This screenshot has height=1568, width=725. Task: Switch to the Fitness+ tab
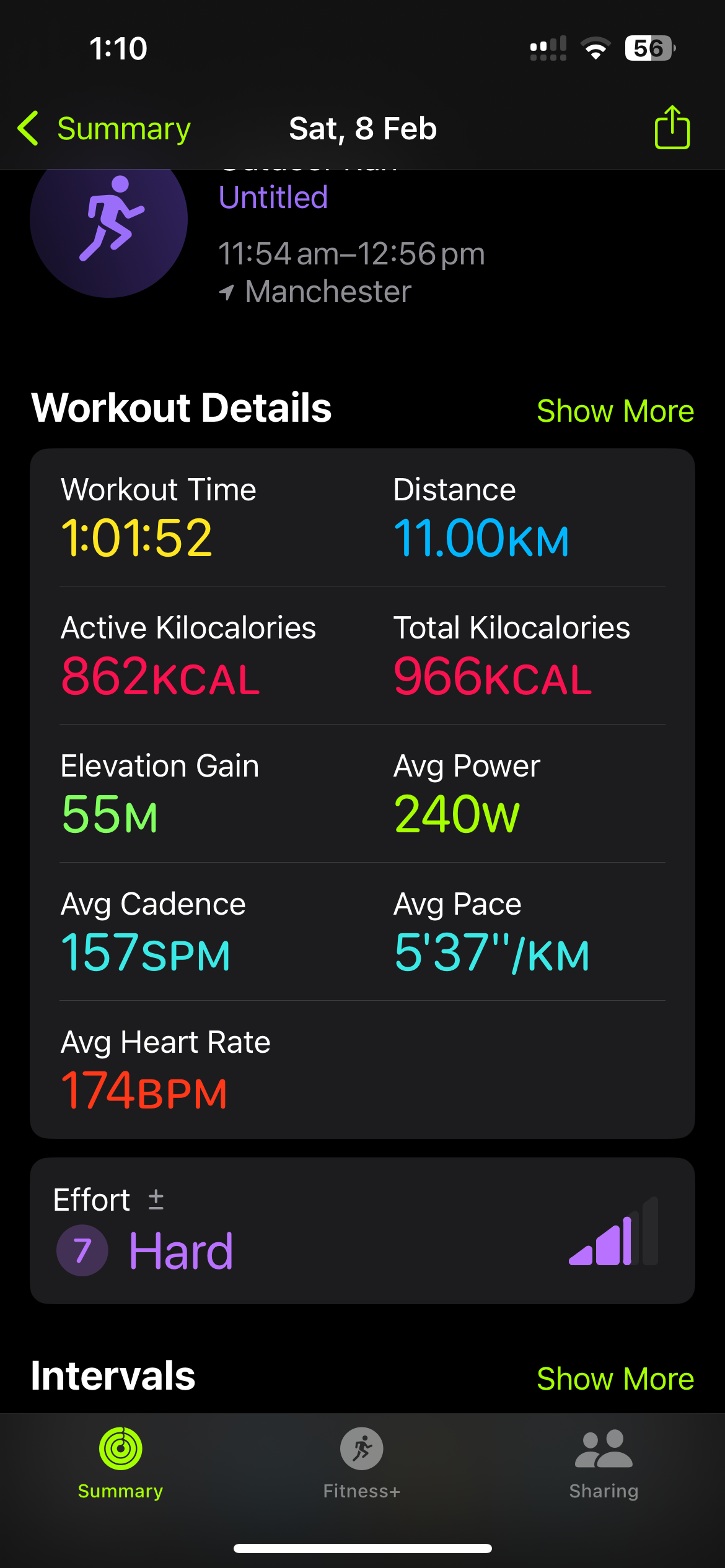click(x=362, y=1463)
